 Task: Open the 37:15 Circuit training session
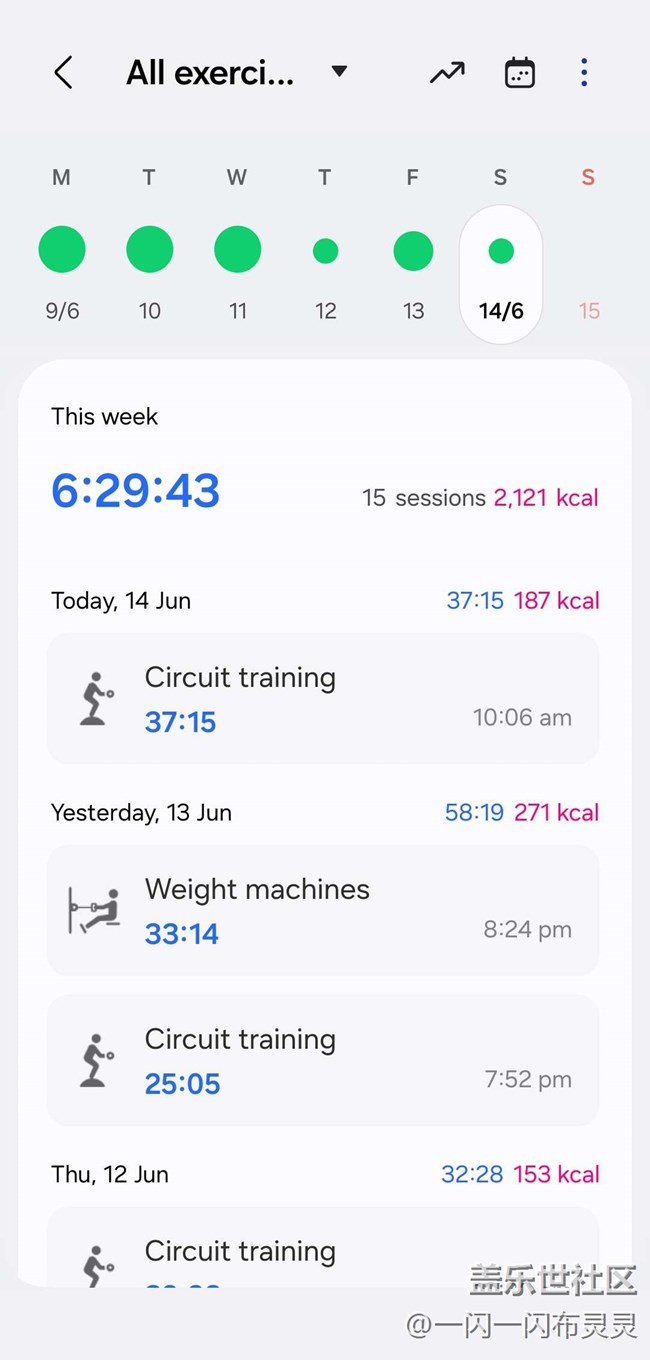pyautogui.click(x=323, y=698)
